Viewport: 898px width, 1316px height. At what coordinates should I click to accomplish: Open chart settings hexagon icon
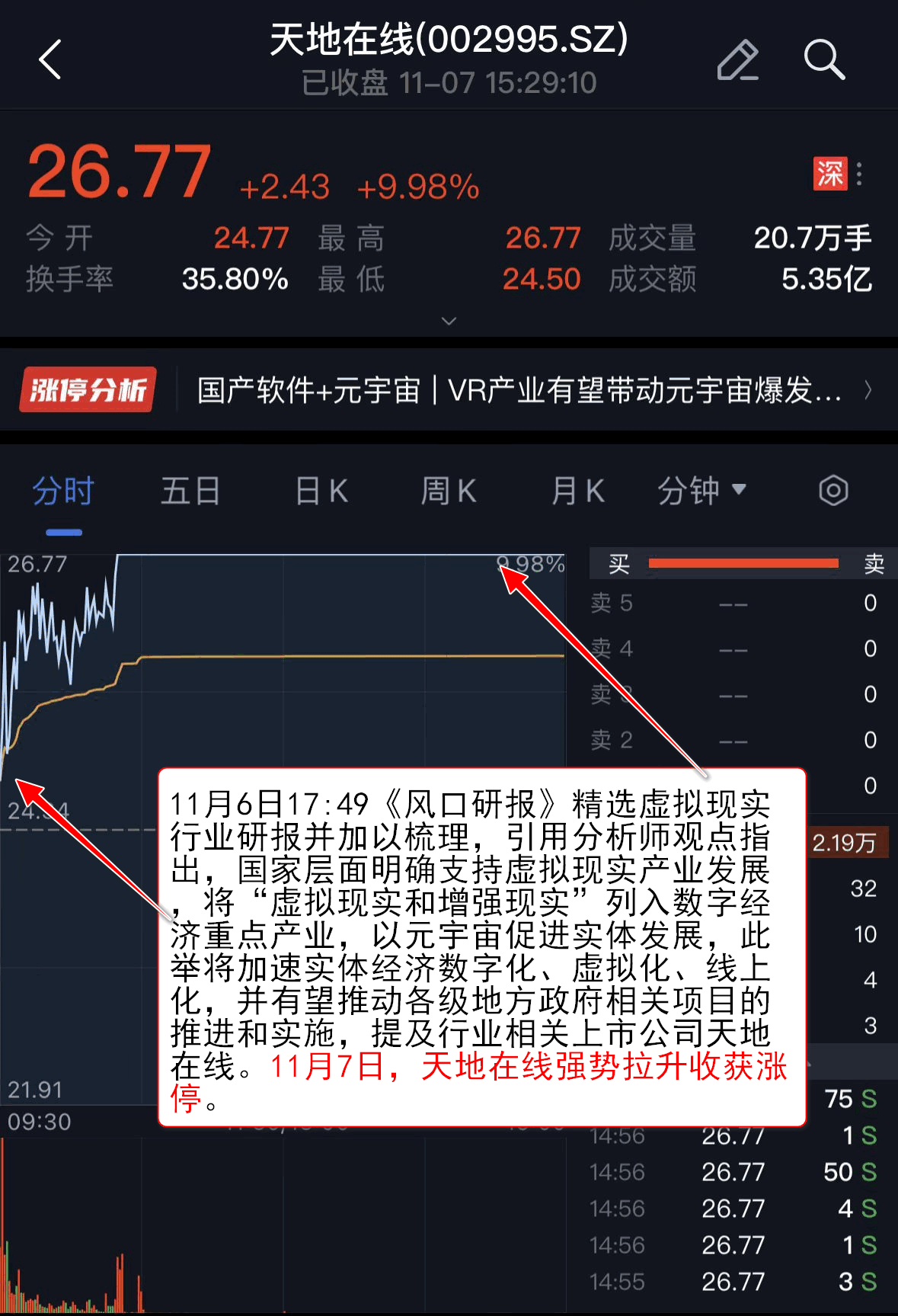[x=833, y=491]
